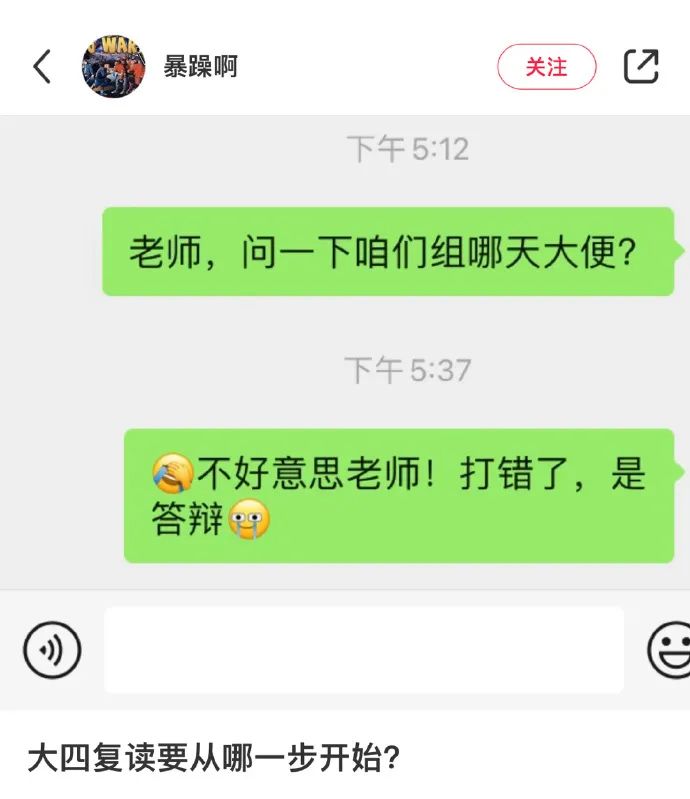Image resolution: width=690 pixels, height=799 pixels.
Task: Go back using the top-left arrow
Action: pos(42,67)
